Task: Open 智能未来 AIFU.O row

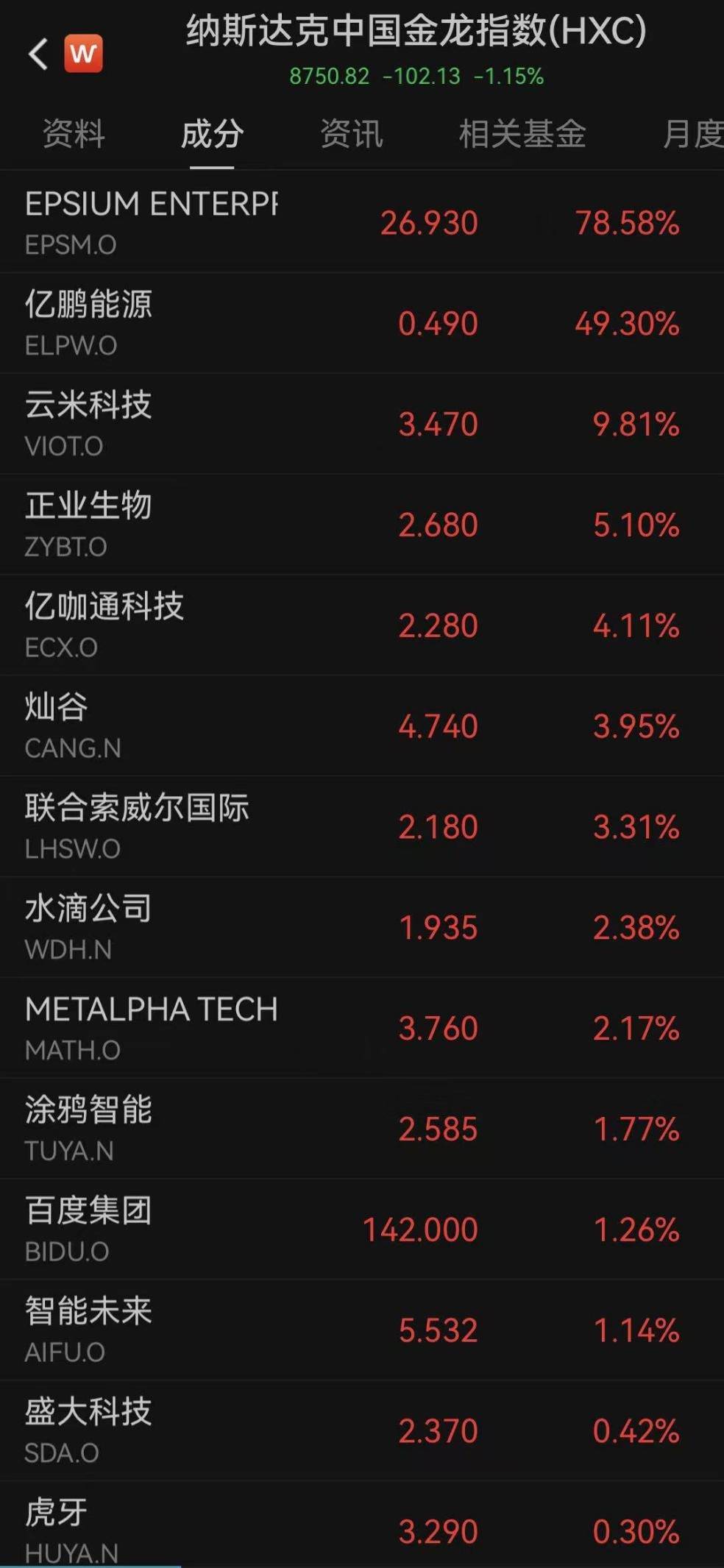Action: click(x=361, y=1330)
